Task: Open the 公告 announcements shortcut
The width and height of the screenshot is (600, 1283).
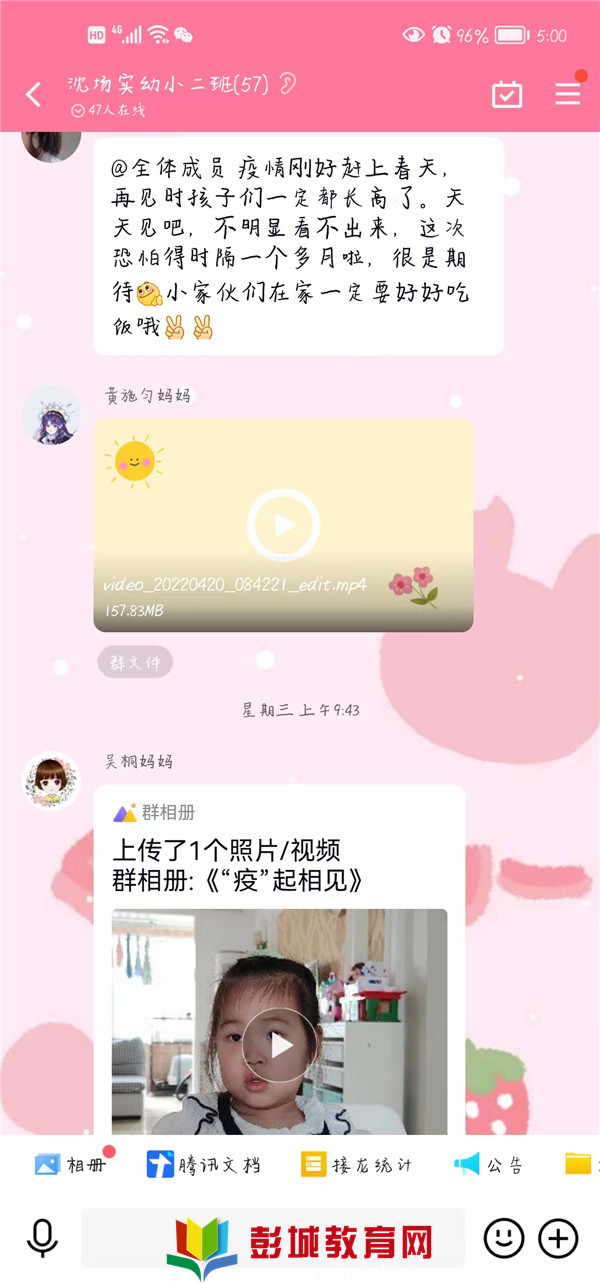Action: [x=489, y=1165]
